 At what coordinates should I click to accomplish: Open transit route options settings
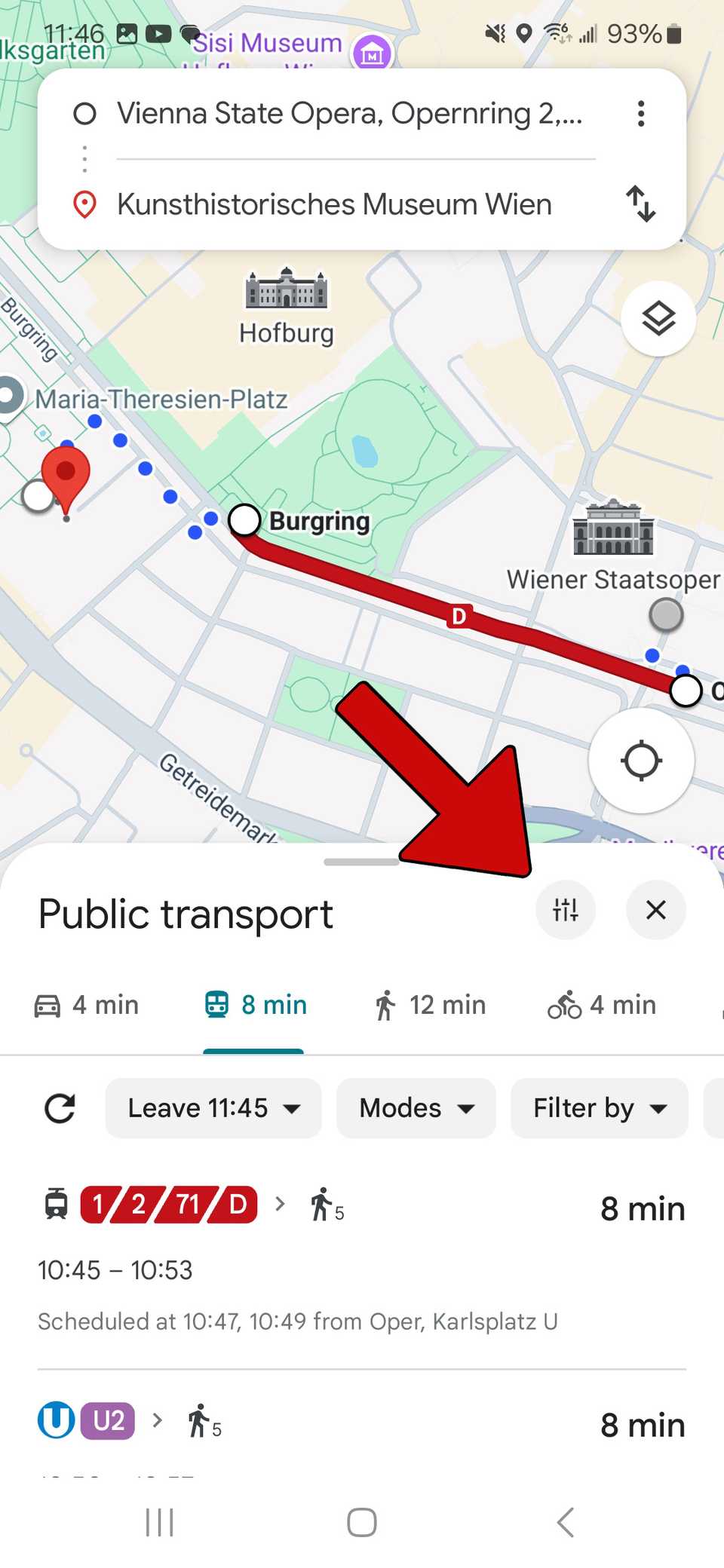pyautogui.click(x=566, y=911)
